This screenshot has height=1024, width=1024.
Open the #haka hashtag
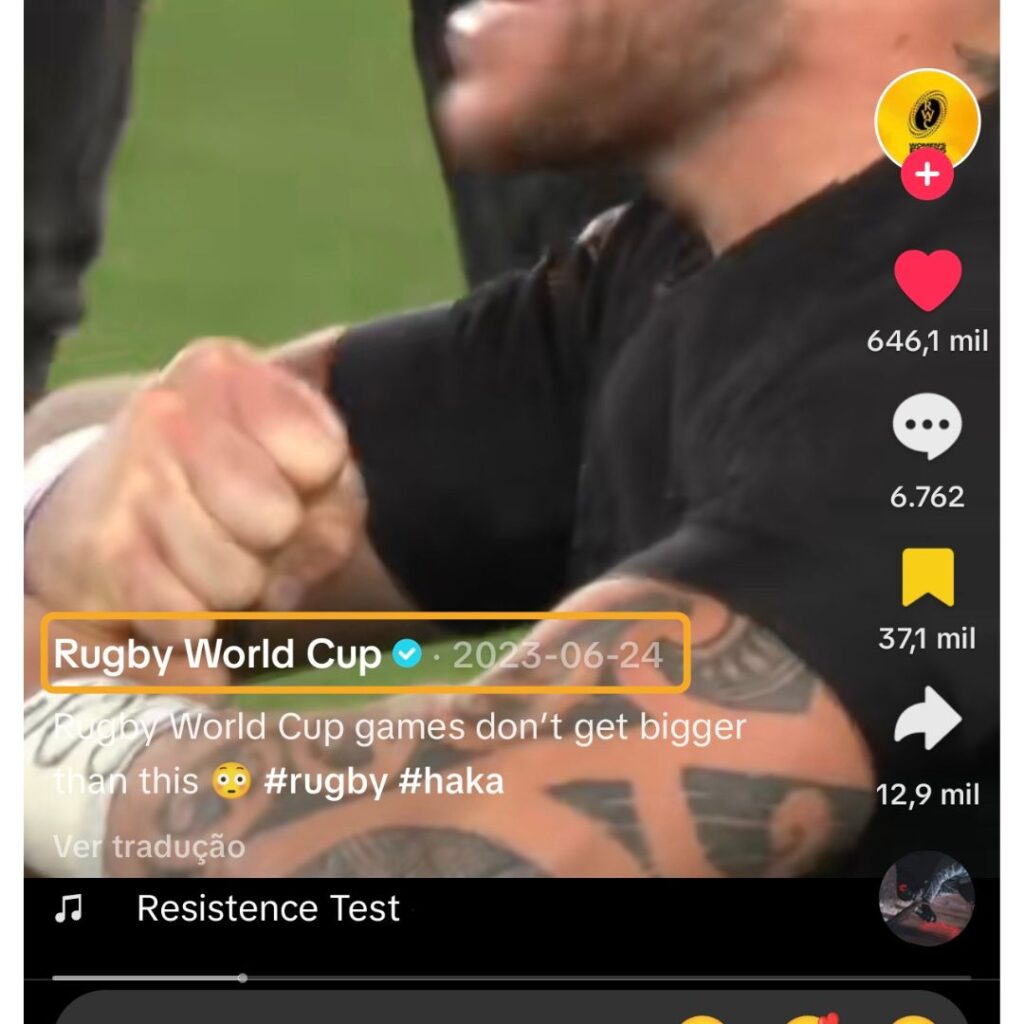click(451, 781)
